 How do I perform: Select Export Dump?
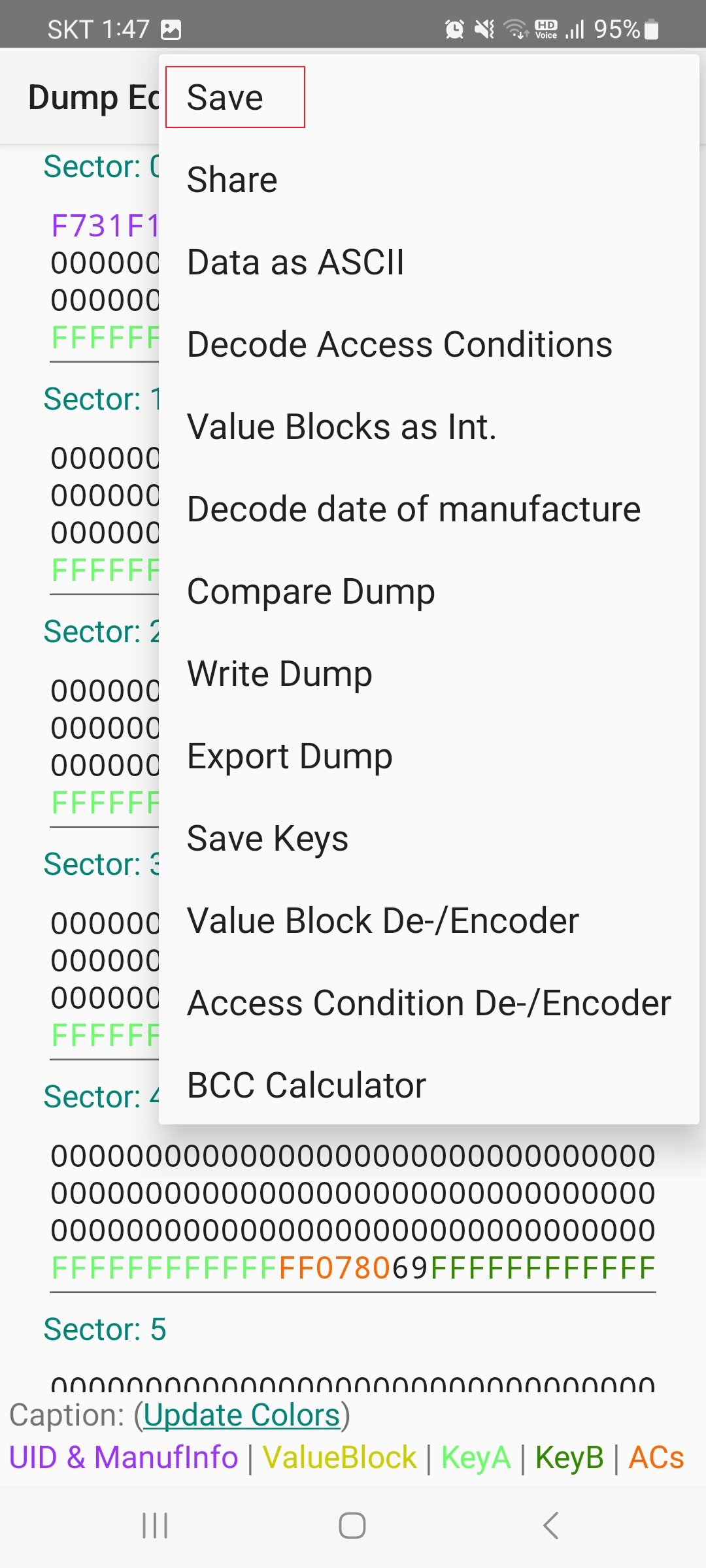pos(290,757)
